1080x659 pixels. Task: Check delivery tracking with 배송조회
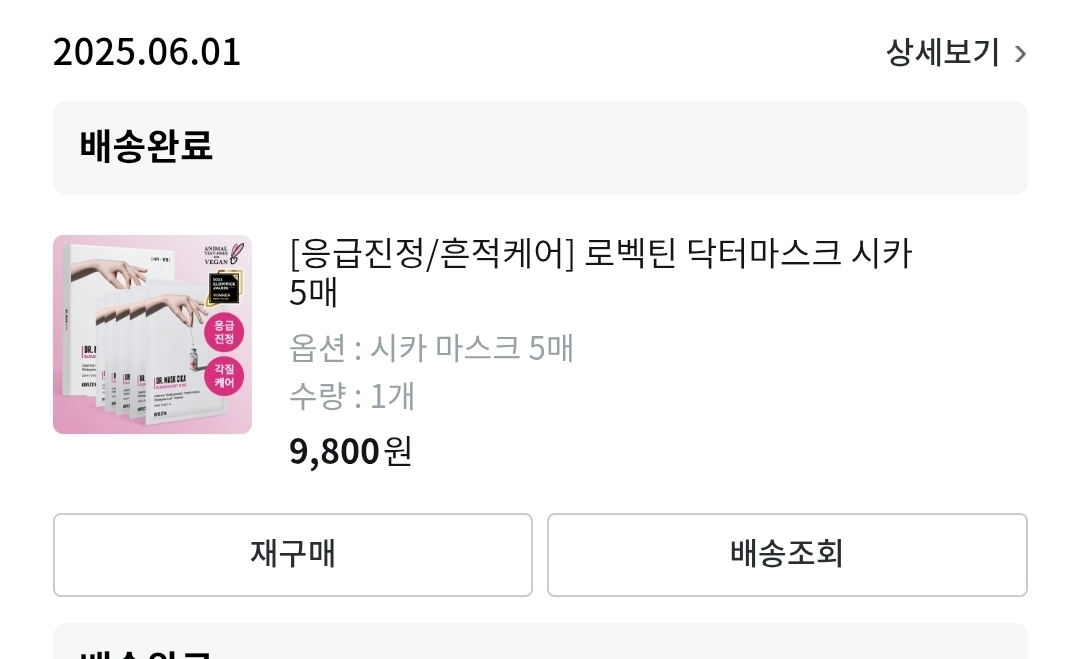(787, 554)
